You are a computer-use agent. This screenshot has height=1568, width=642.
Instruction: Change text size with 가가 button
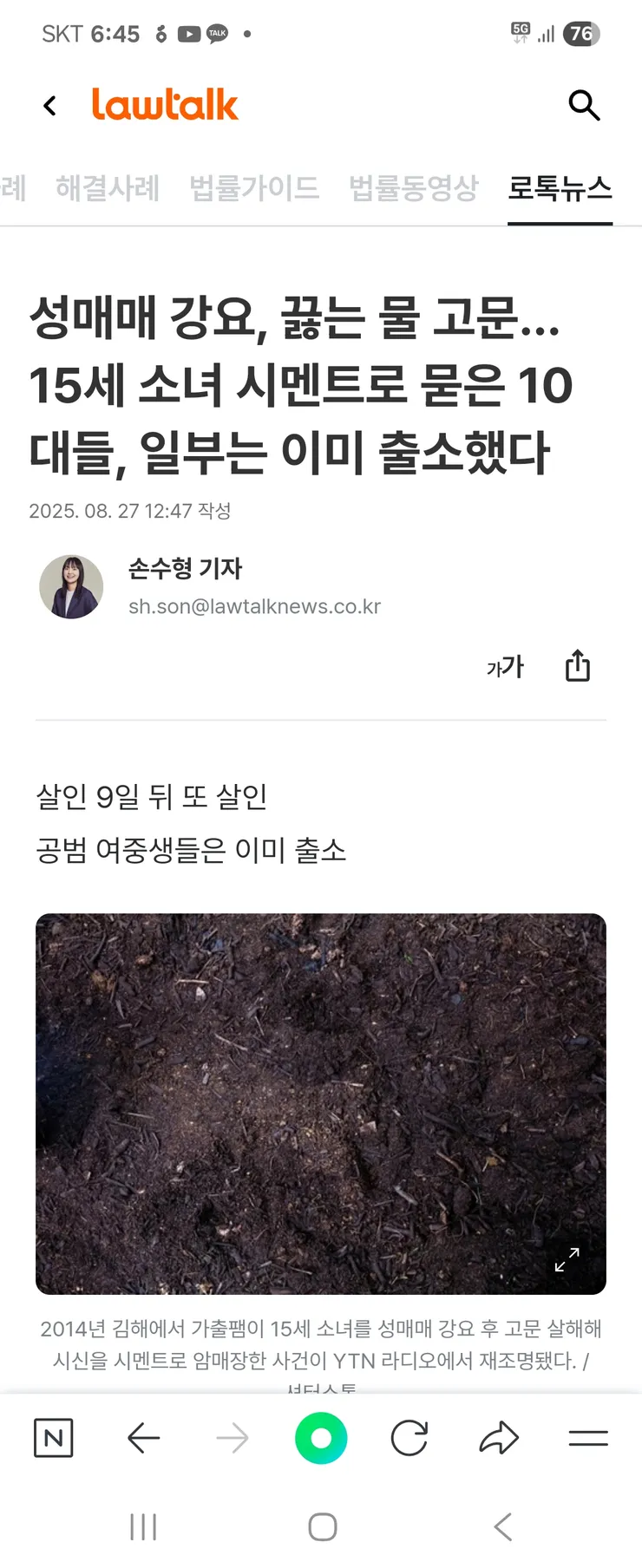point(505,667)
